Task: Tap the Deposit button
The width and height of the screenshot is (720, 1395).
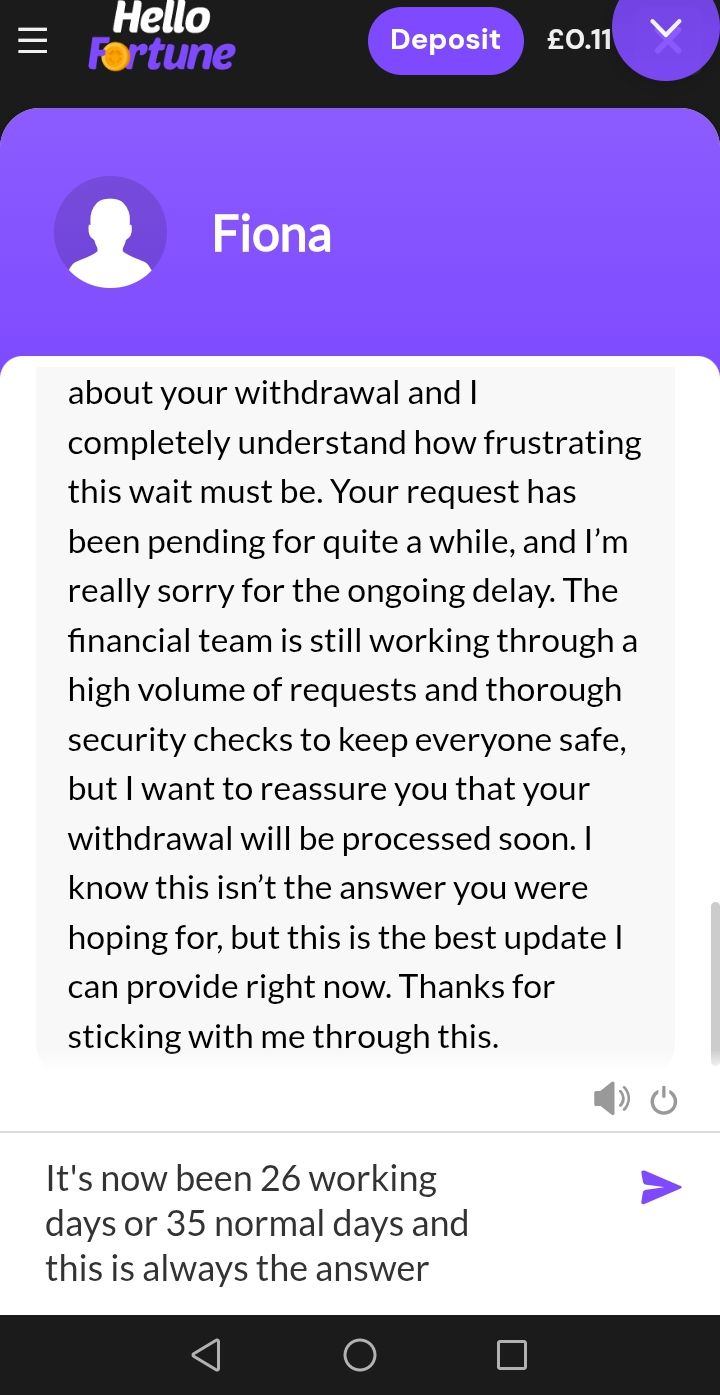Action: click(x=445, y=40)
